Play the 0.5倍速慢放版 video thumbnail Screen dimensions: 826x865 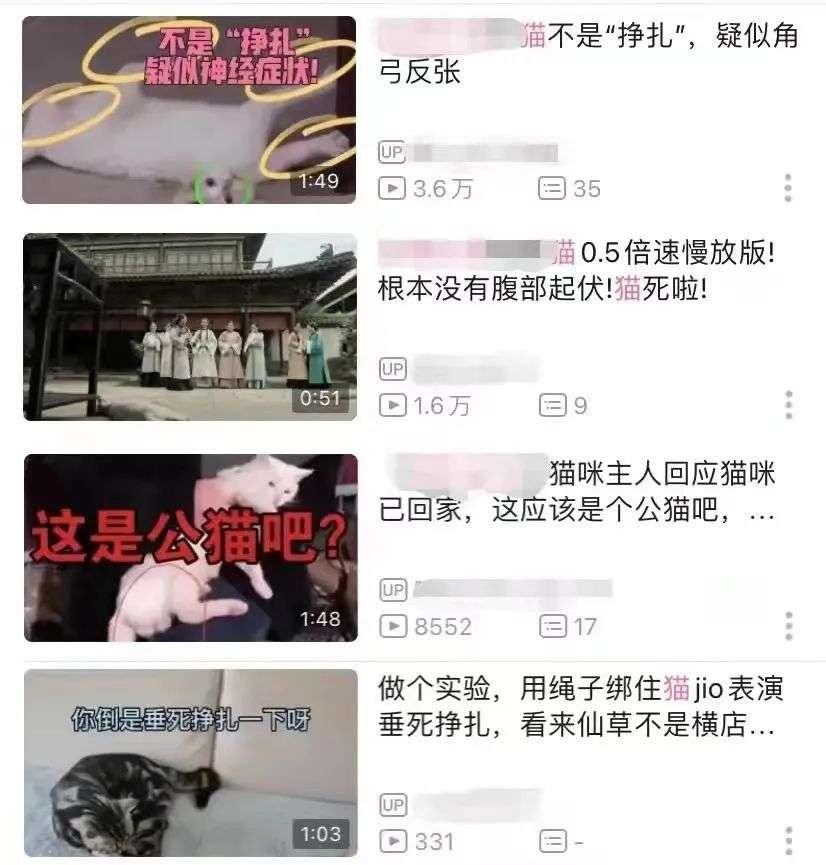pyautogui.click(x=189, y=327)
